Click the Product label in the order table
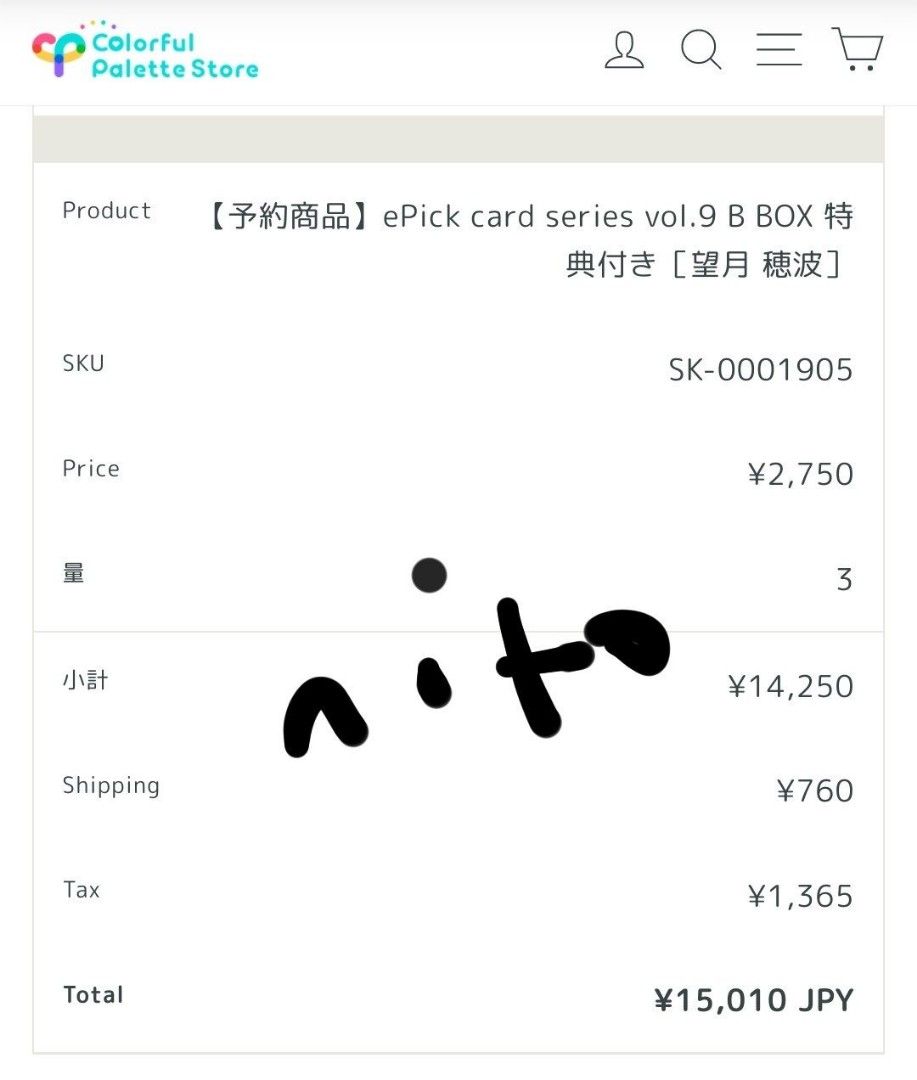Viewport: 917px width, 1080px height. point(106,211)
